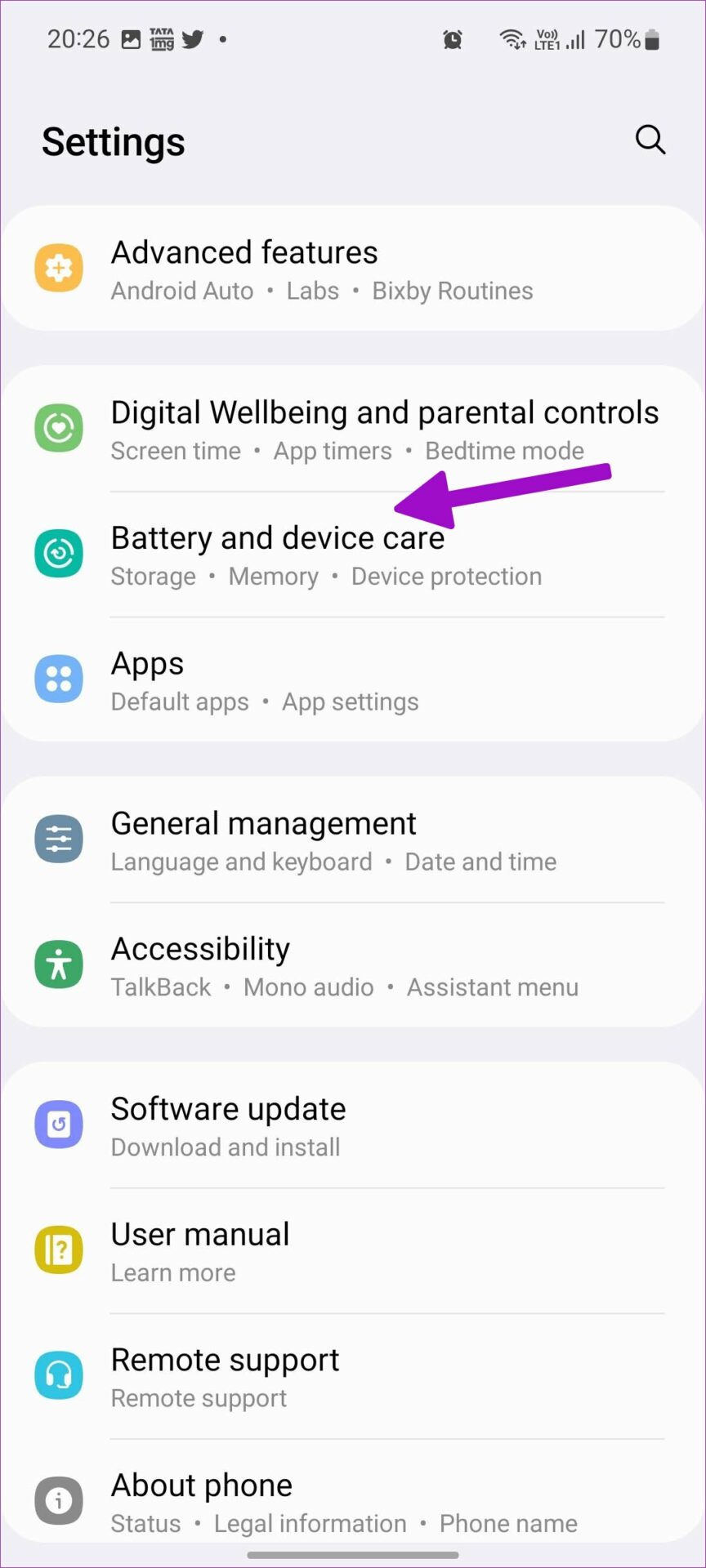This screenshot has height=1568, width=706.
Task: Open the Apps settings row
Action: point(353,680)
